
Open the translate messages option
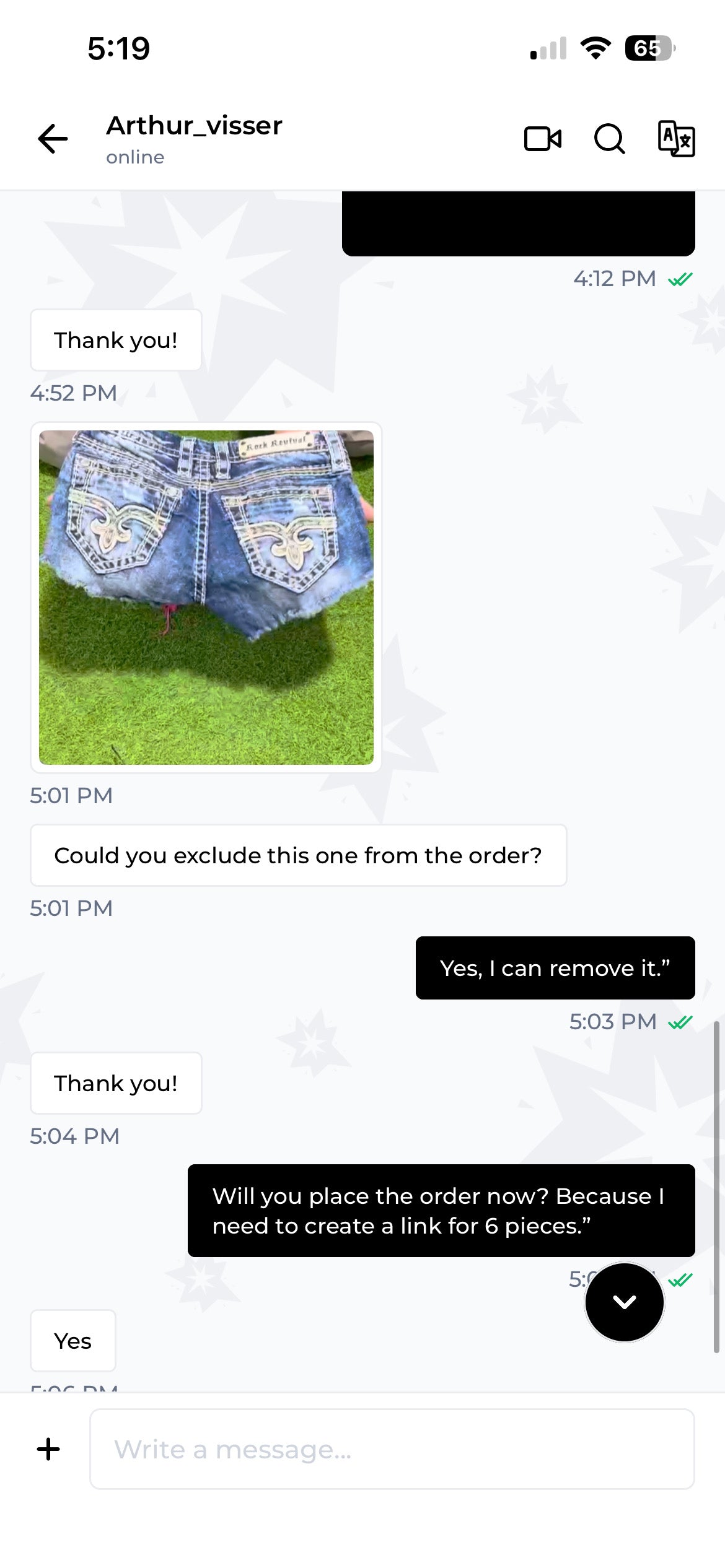pos(676,139)
